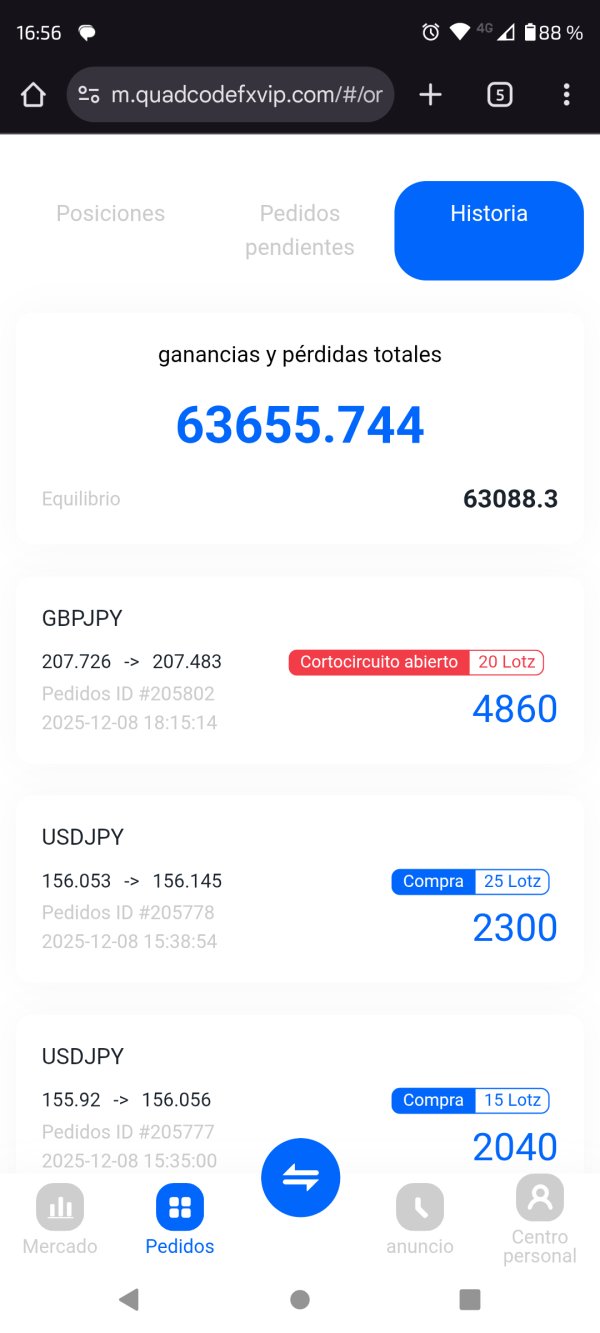The width and height of the screenshot is (600, 1333).
Task: Open the Pedidos bottom tab
Action: point(180,1220)
